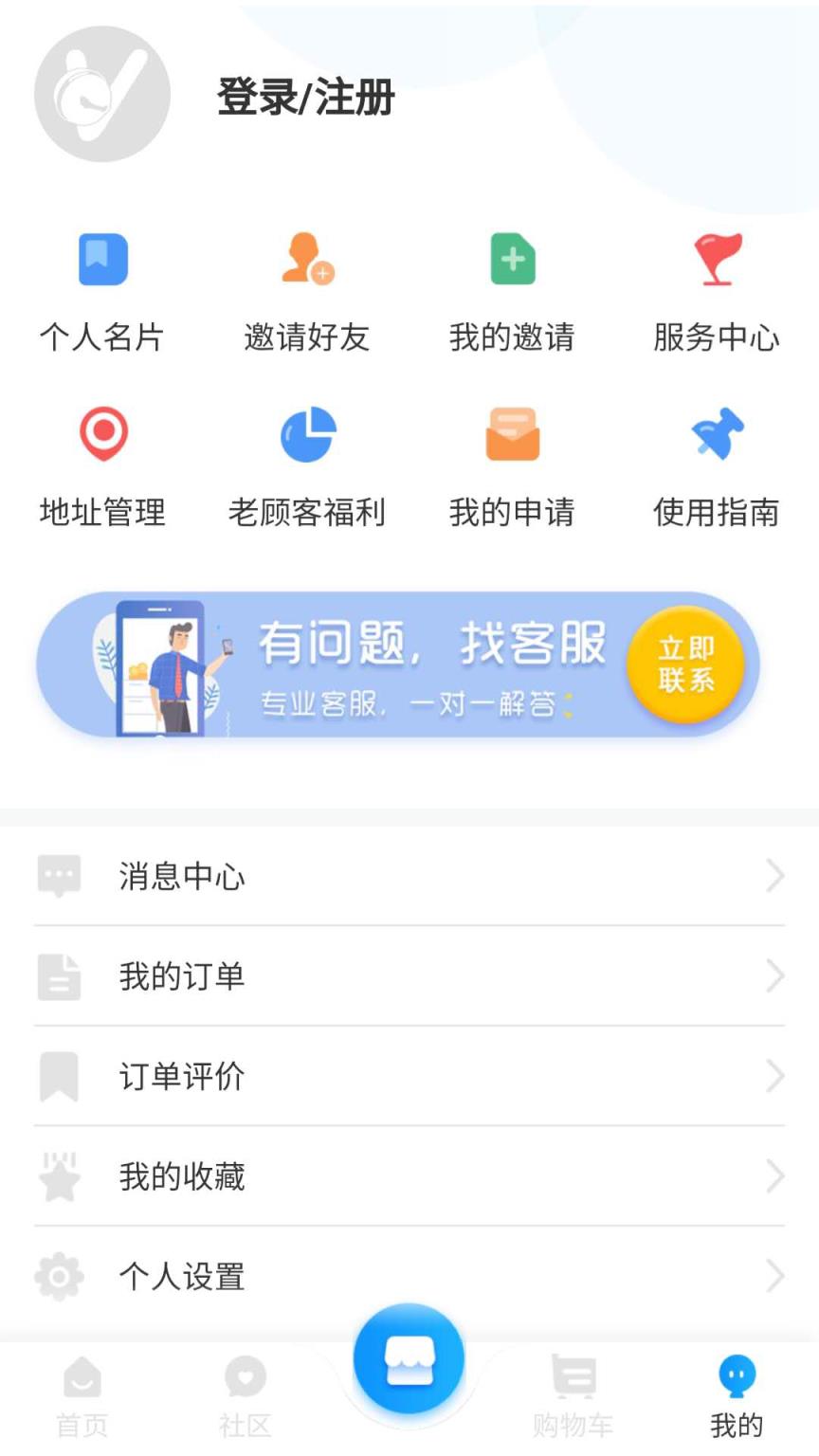Viewport: 819px width, 1456px height.
Task: Tap the 老顾客福利 loyalty benefits icon
Action: [307, 435]
